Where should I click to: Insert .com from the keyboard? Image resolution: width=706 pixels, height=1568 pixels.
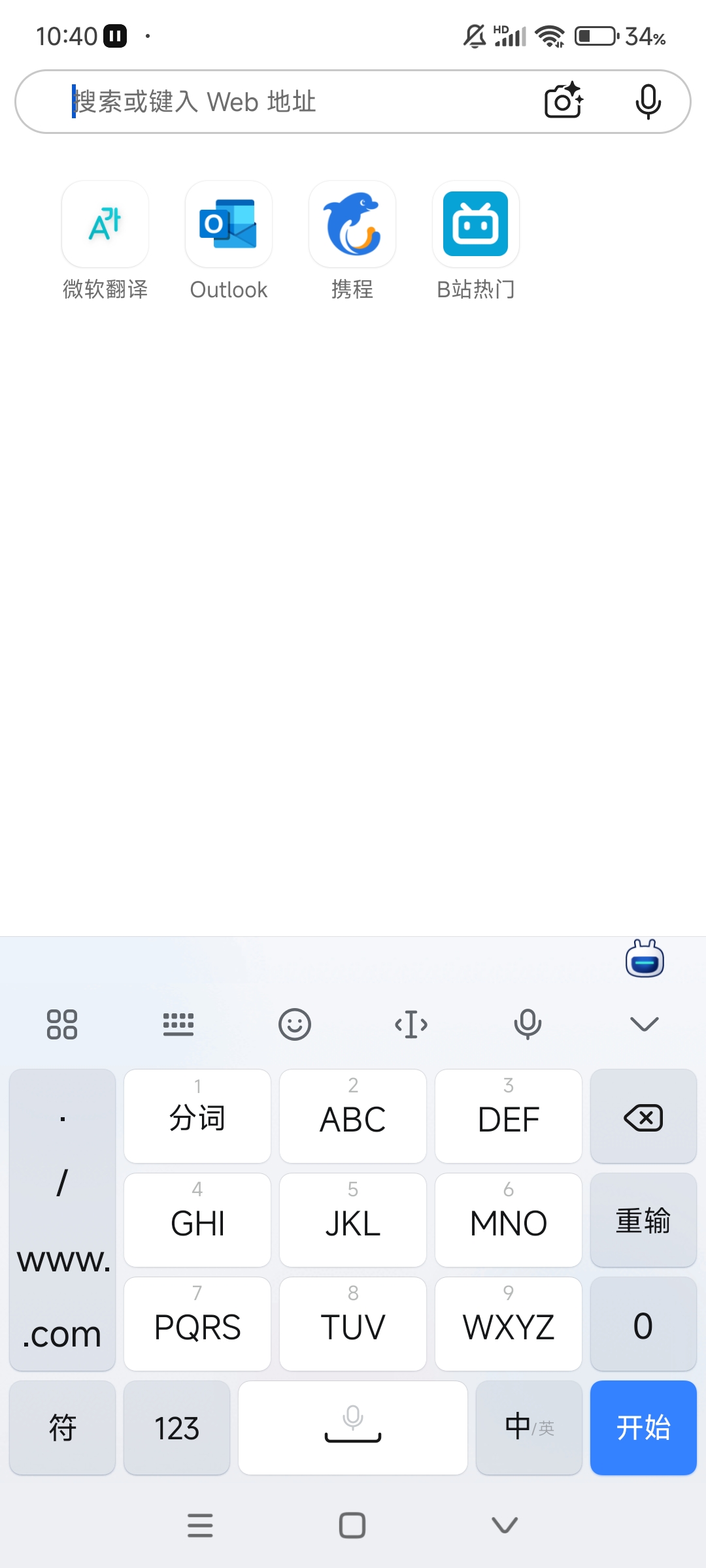(62, 1334)
